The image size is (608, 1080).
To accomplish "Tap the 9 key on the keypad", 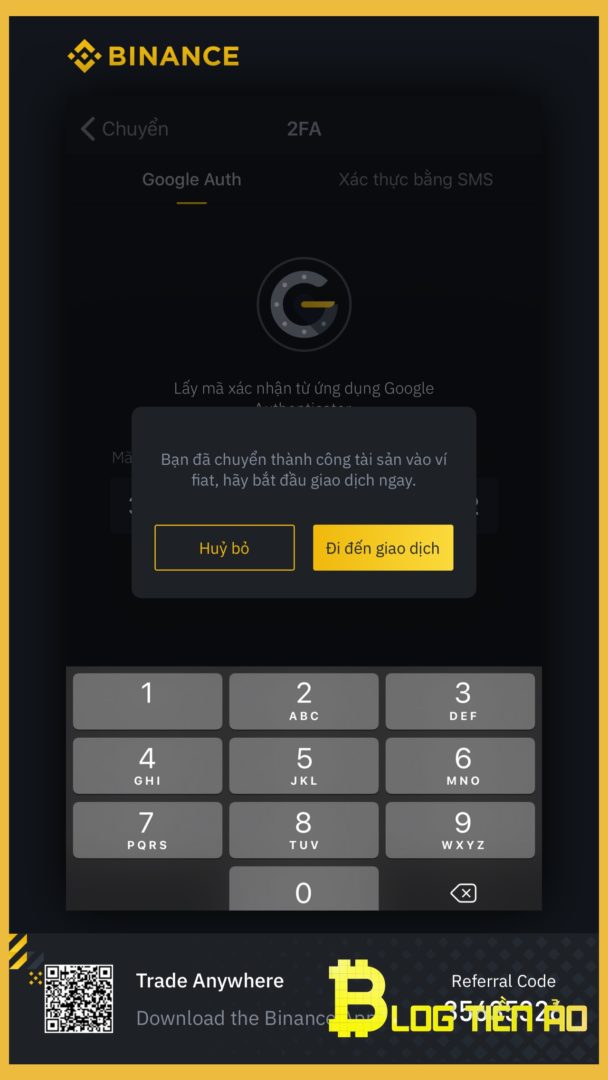I will pyautogui.click(x=461, y=829).
